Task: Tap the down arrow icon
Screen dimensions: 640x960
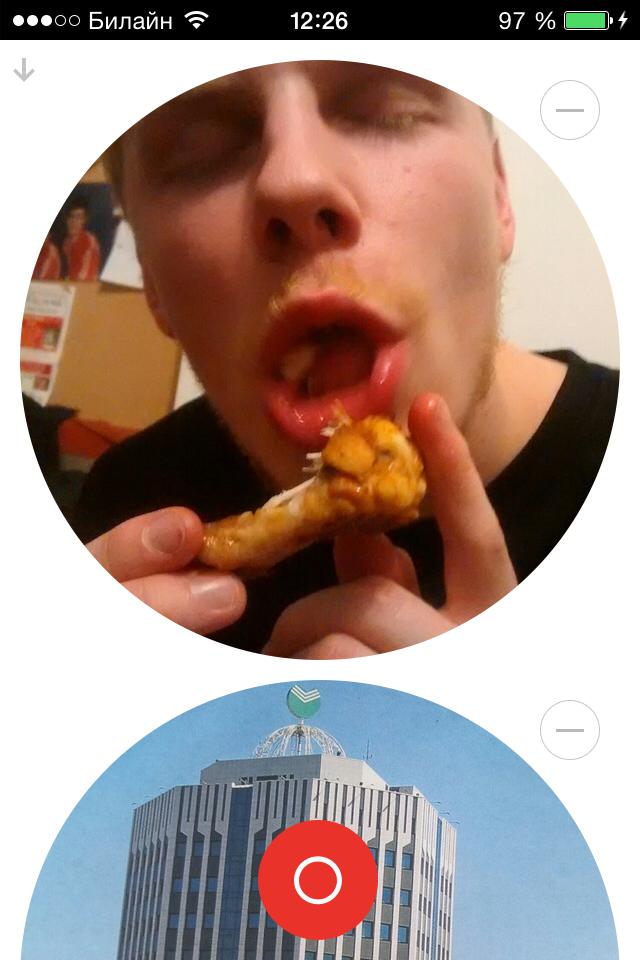Action: point(24,70)
